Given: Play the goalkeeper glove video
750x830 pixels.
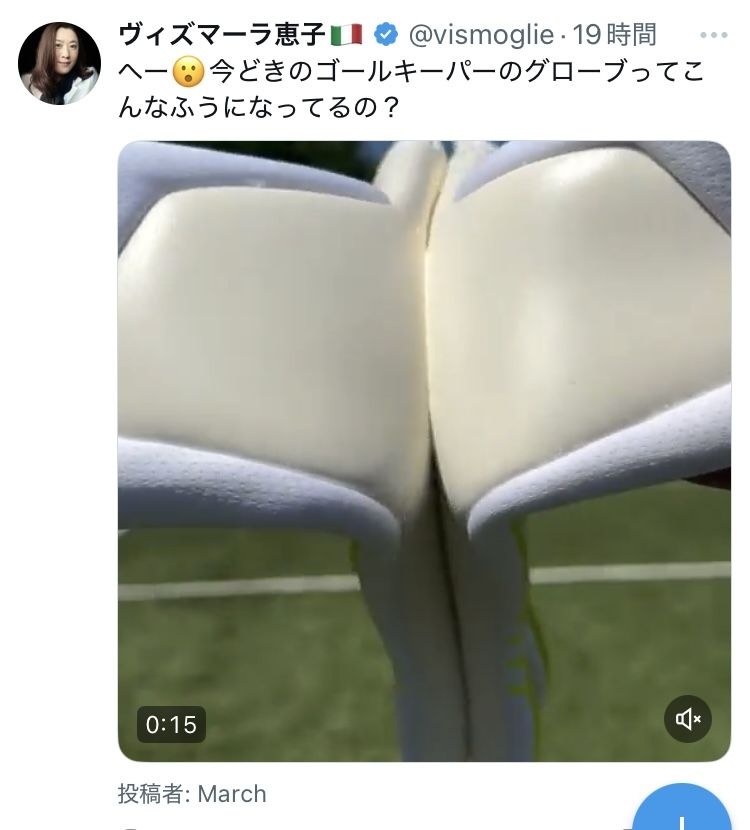Looking at the screenshot, I should pyautogui.click(x=424, y=450).
